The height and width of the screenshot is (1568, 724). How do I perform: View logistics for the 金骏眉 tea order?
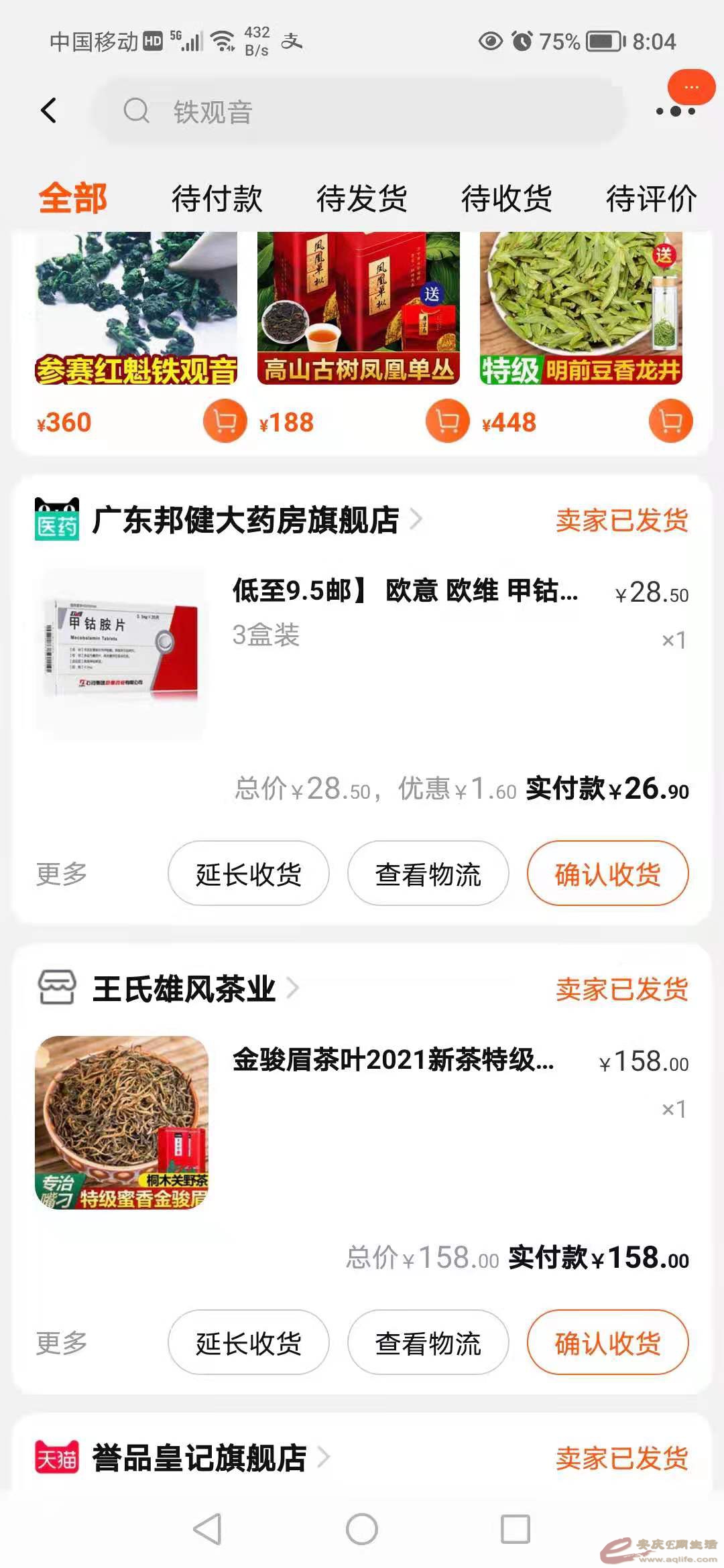pyautogui.click(x=428, y=1343)
